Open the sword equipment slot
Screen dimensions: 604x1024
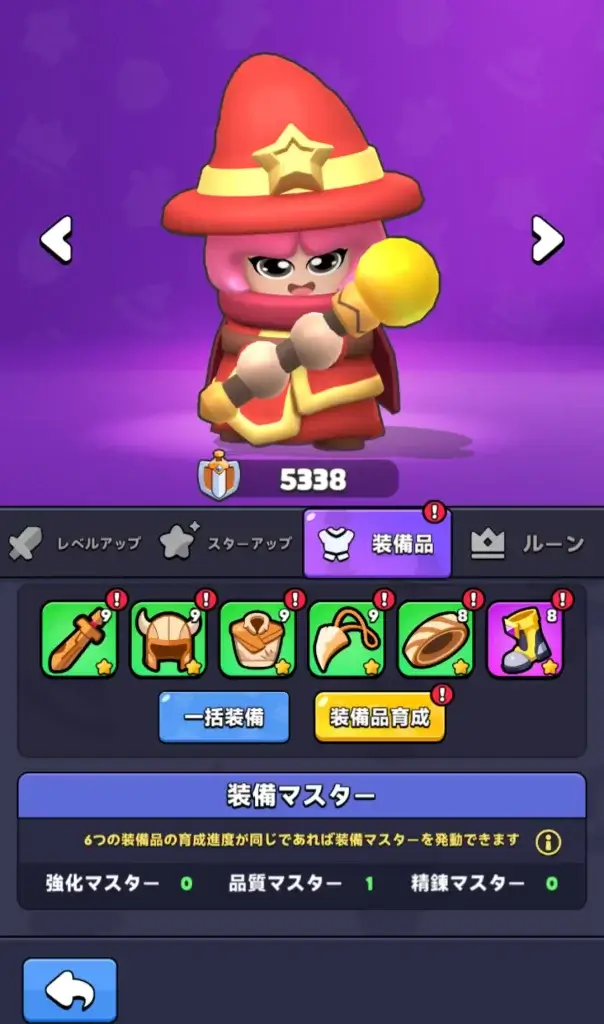pos(79,640)
